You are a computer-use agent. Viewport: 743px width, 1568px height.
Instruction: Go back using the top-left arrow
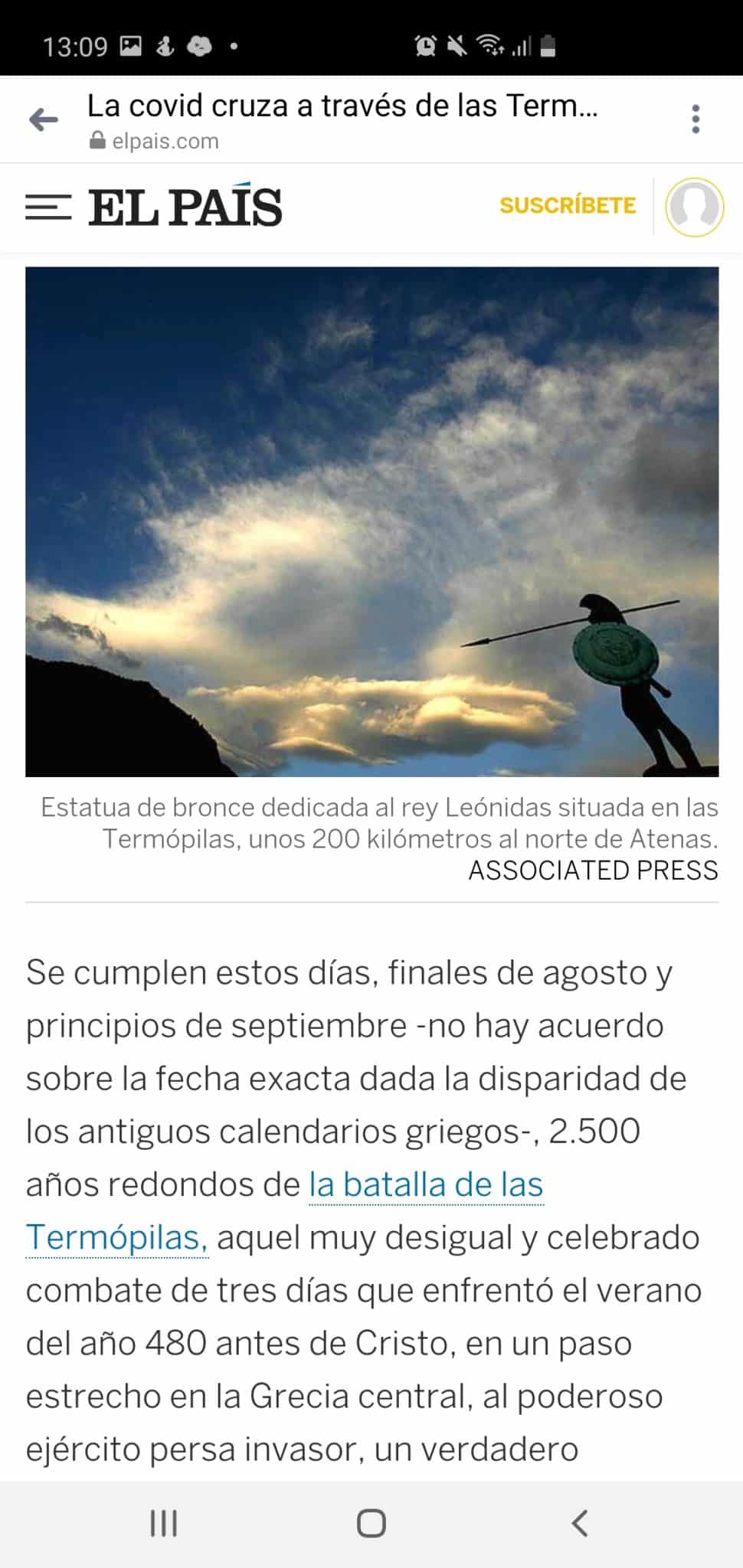point(44,119)
